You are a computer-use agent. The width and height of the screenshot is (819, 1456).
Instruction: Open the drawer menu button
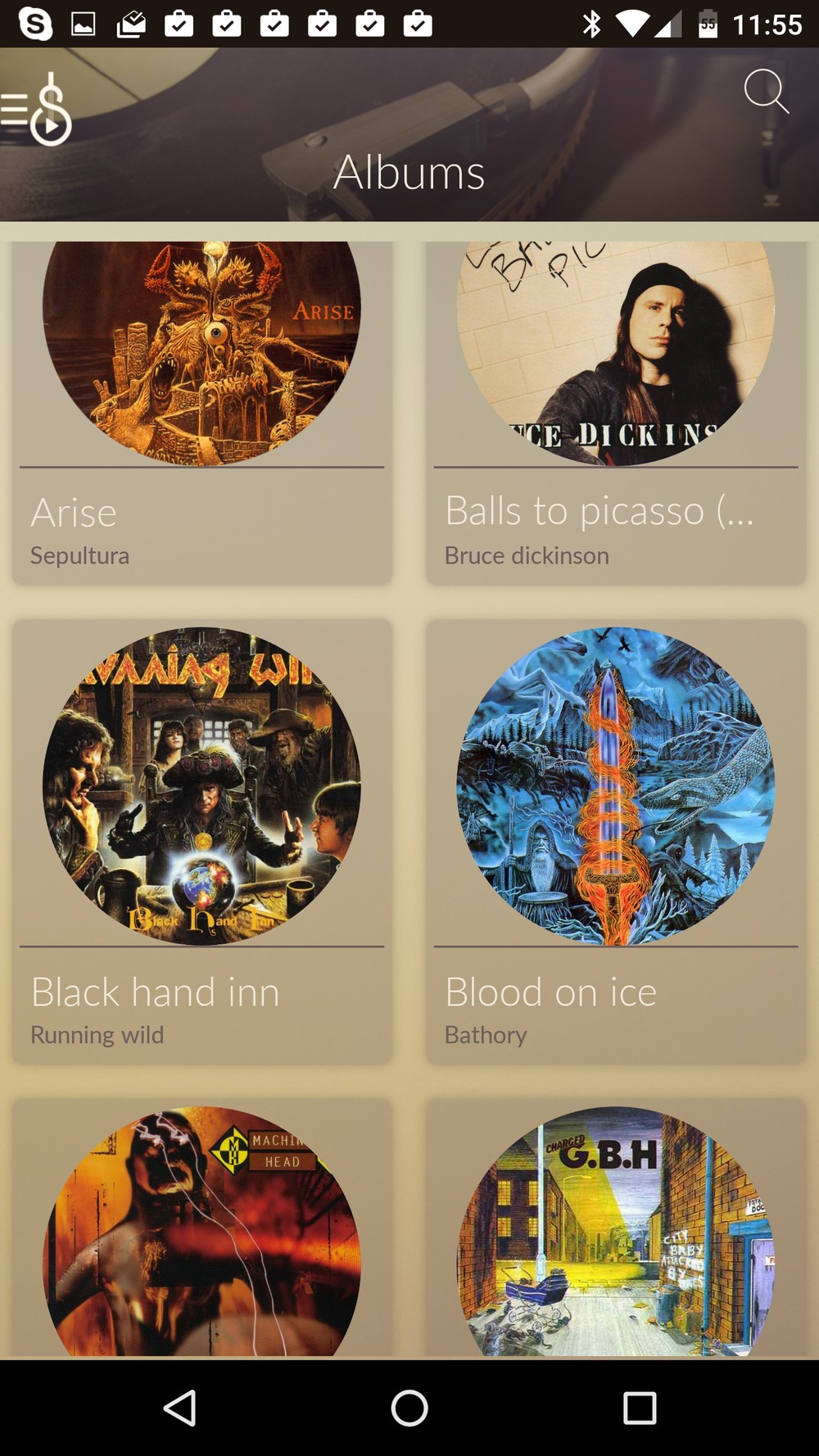coord(37,110)
